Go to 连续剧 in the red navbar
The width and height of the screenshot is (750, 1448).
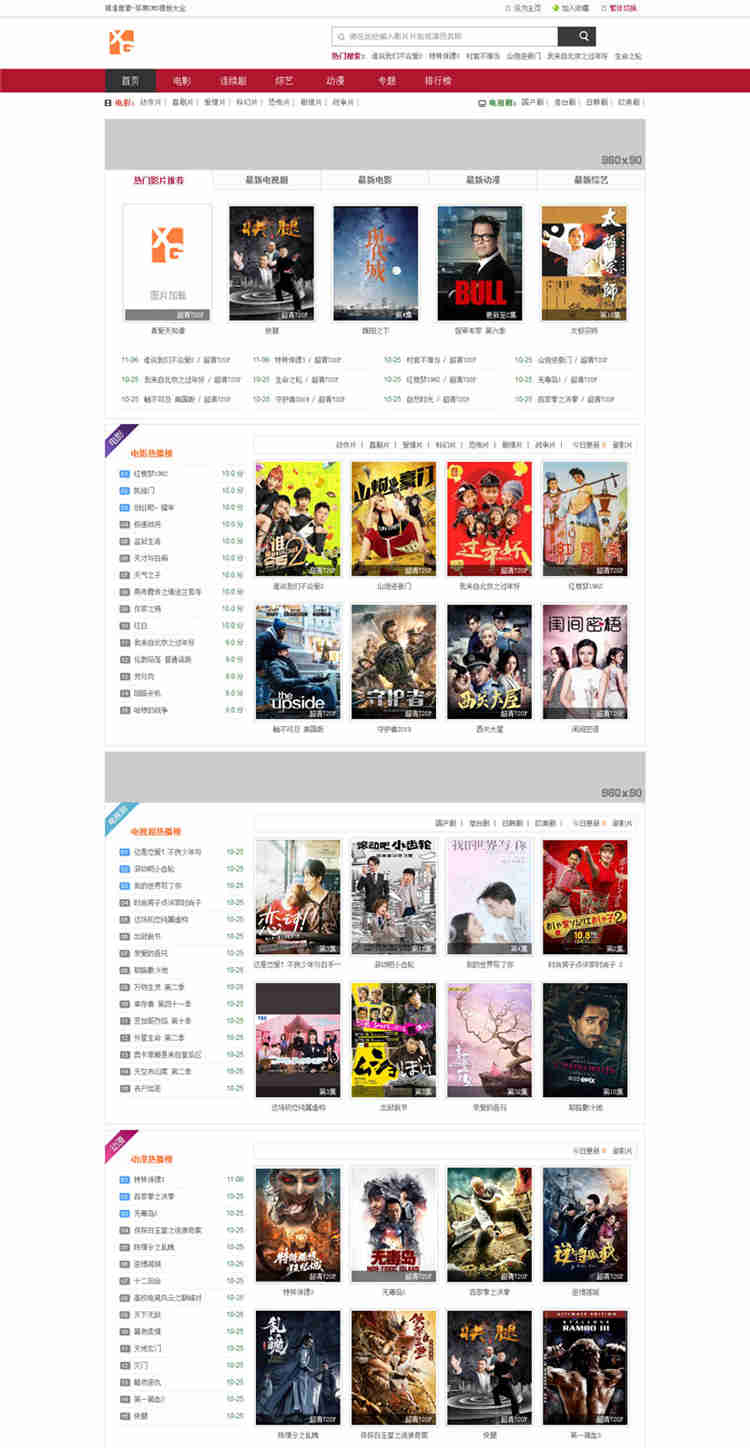pyautogui.click(x=233, y=81)
